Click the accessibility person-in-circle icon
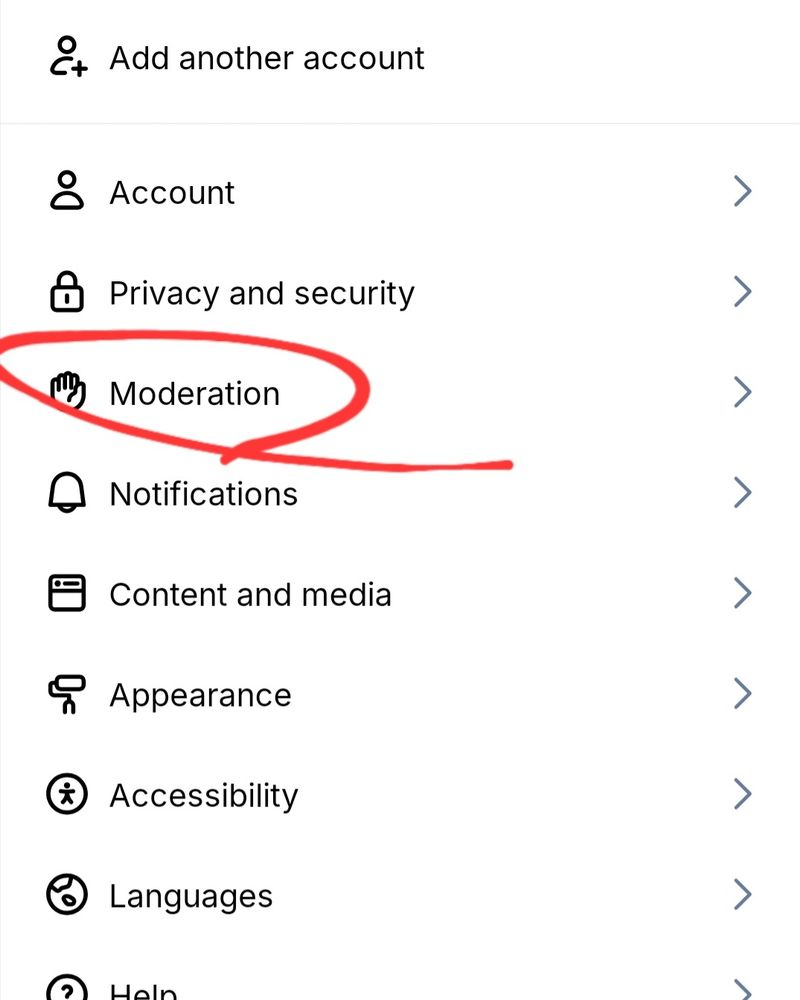800x1000 pixels. 66,794
